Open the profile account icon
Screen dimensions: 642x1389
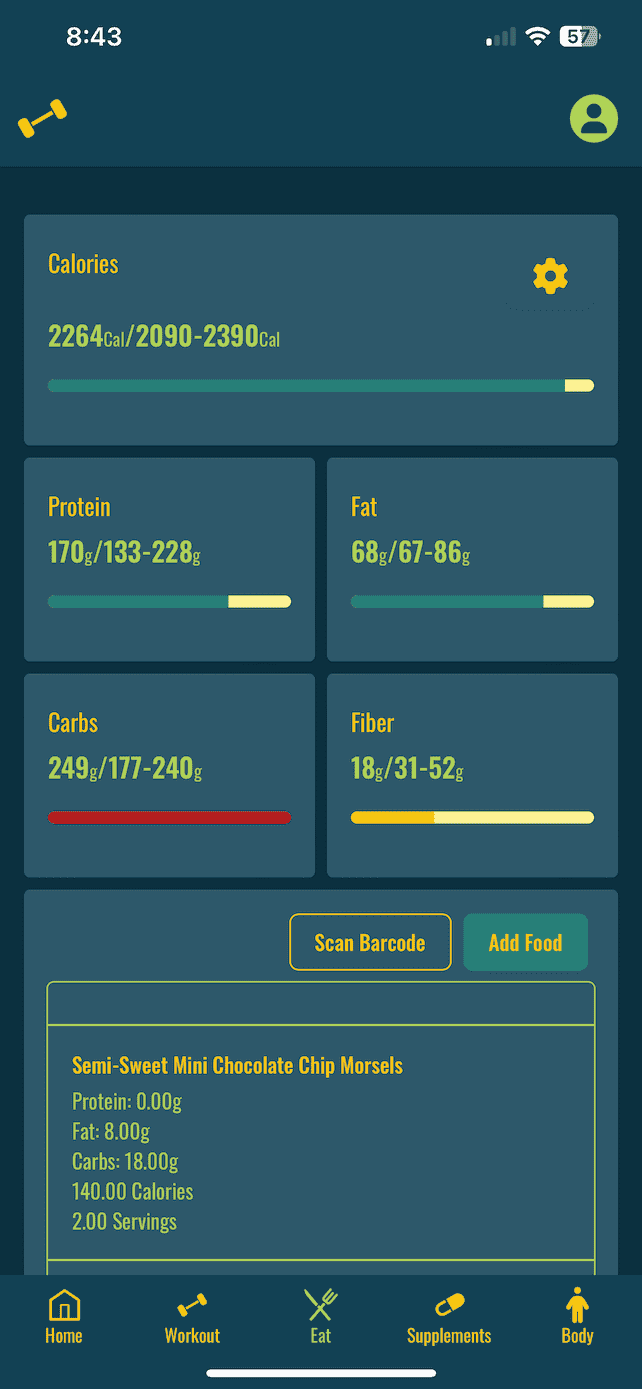click(x=594, y=118)
